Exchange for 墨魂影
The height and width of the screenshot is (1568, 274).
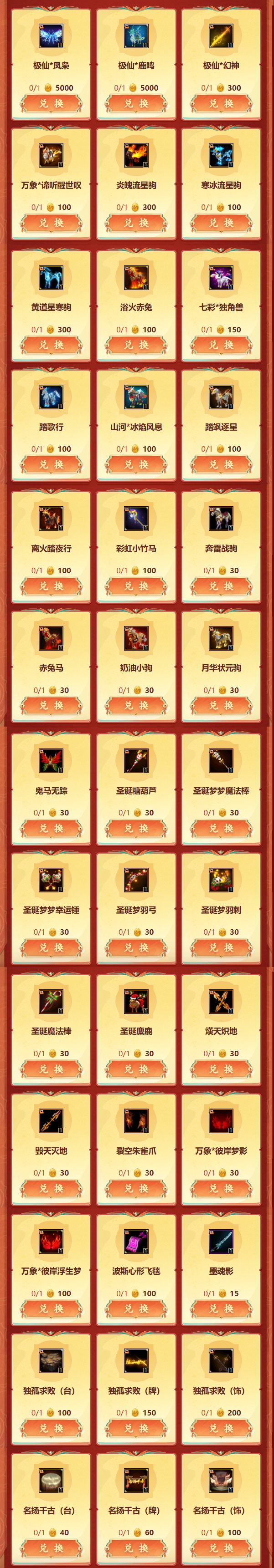[x=221, y=1308]
